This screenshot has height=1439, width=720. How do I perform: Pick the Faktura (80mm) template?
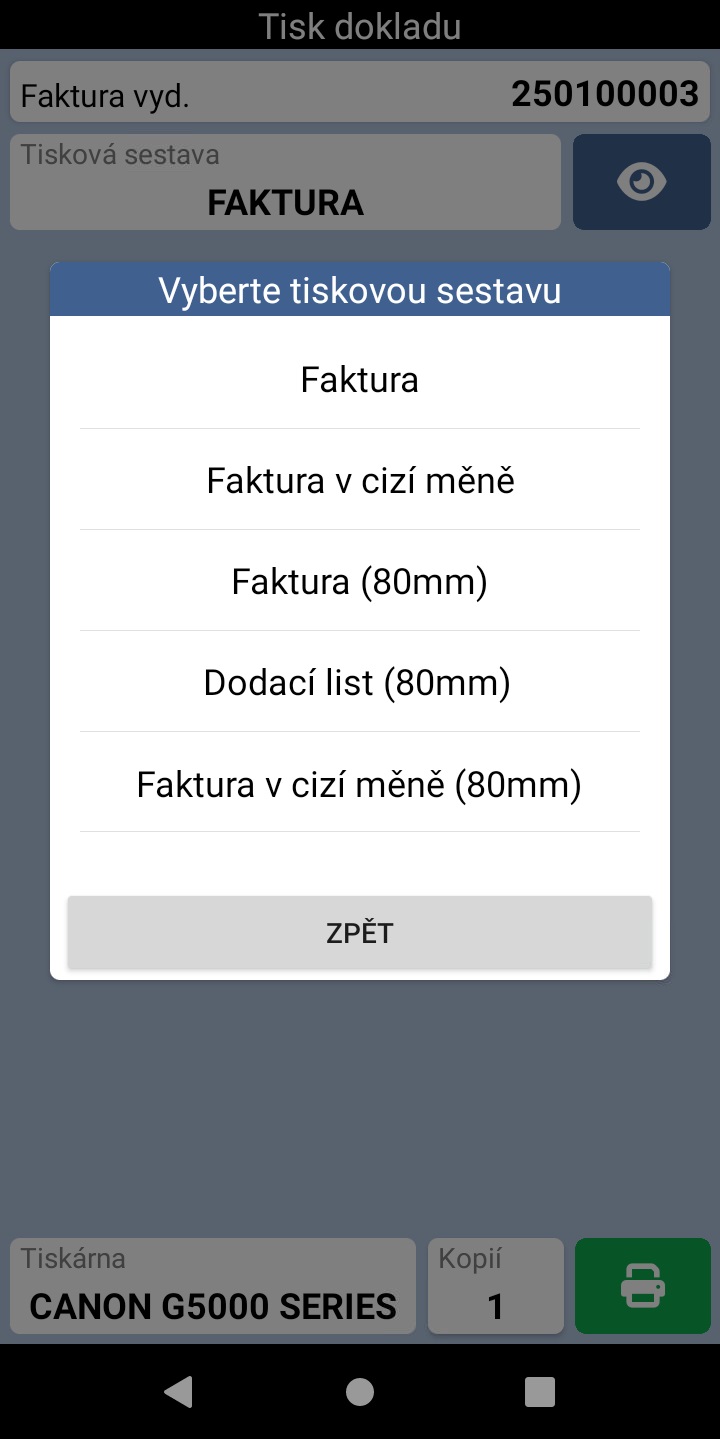pyautogui.click(x=360, y=582)
